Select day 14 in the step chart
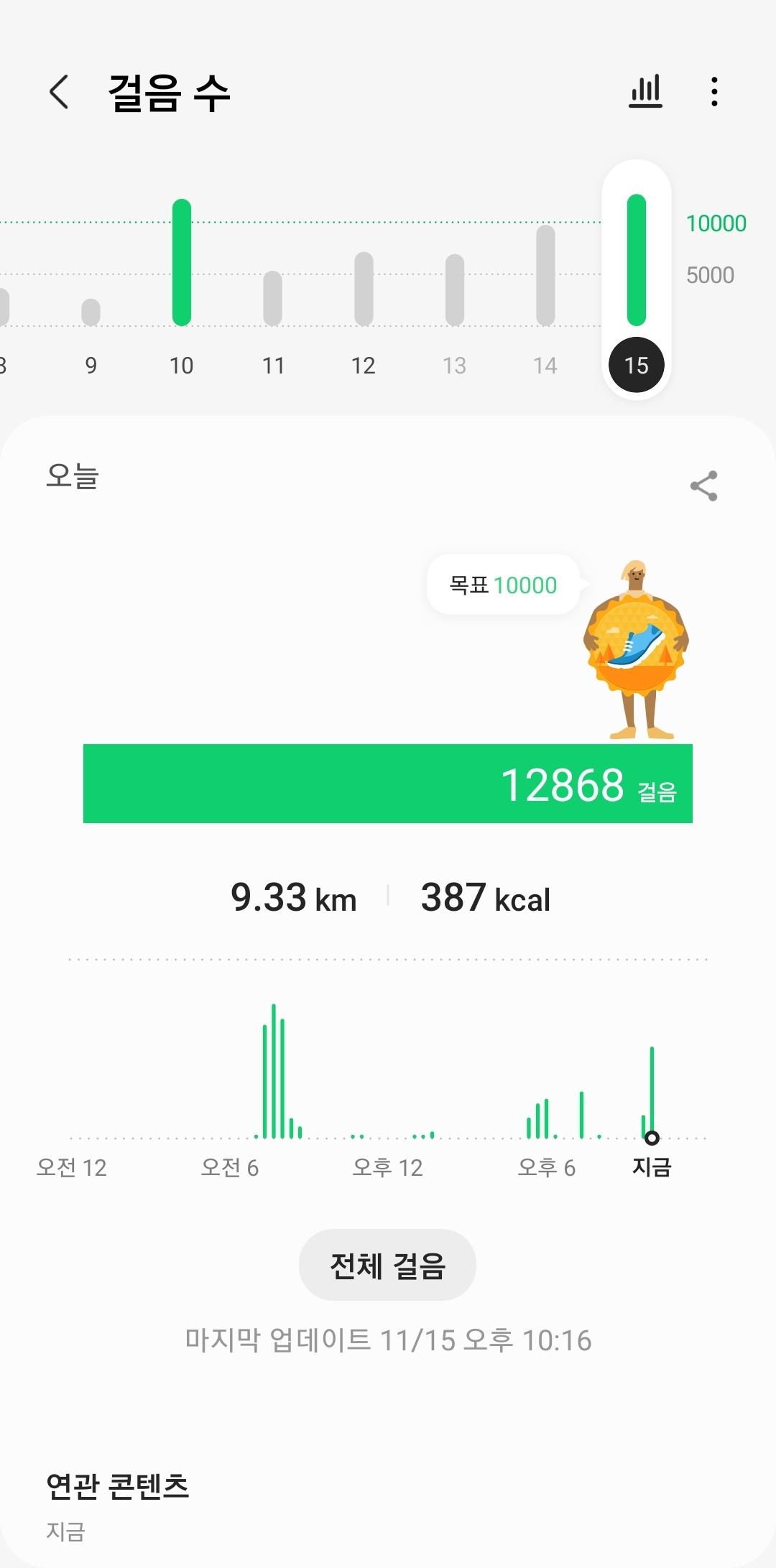This screenshot has width=776, height=1568. click(545, 365)
